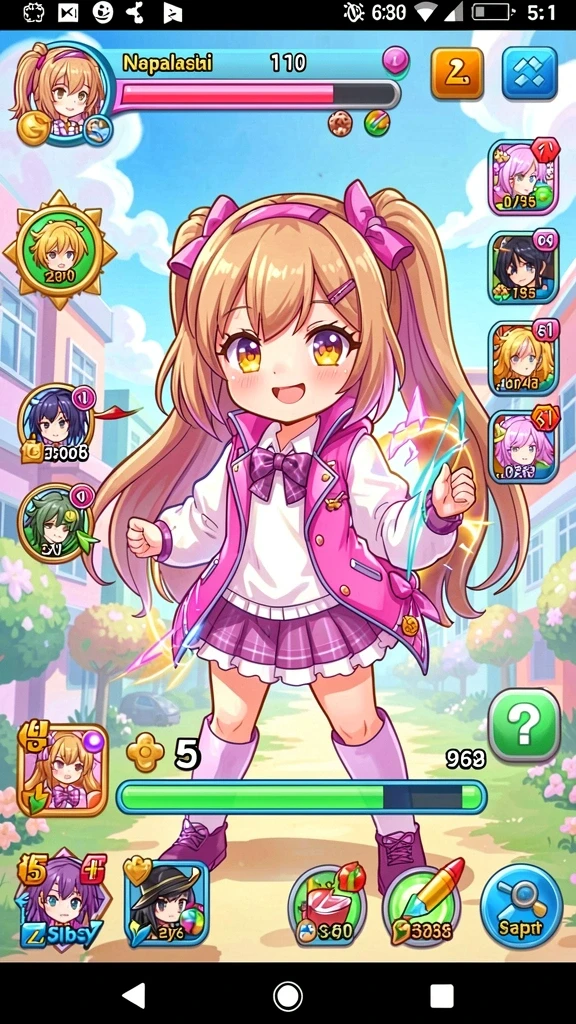
Task: Tap the orange number 2 button
Action: pos(456,72)
